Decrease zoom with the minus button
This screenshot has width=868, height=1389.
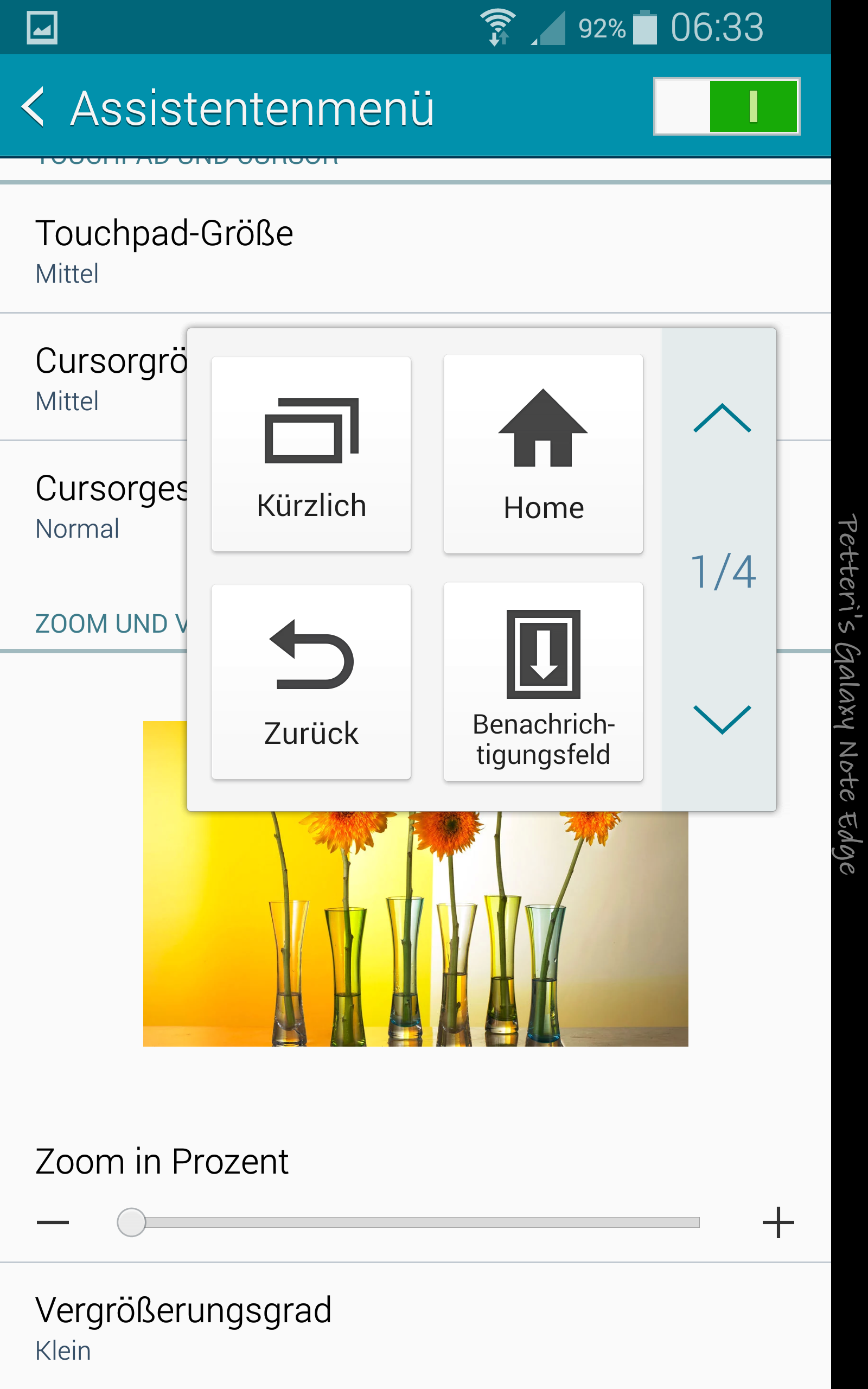click(x=53, y=1222)
